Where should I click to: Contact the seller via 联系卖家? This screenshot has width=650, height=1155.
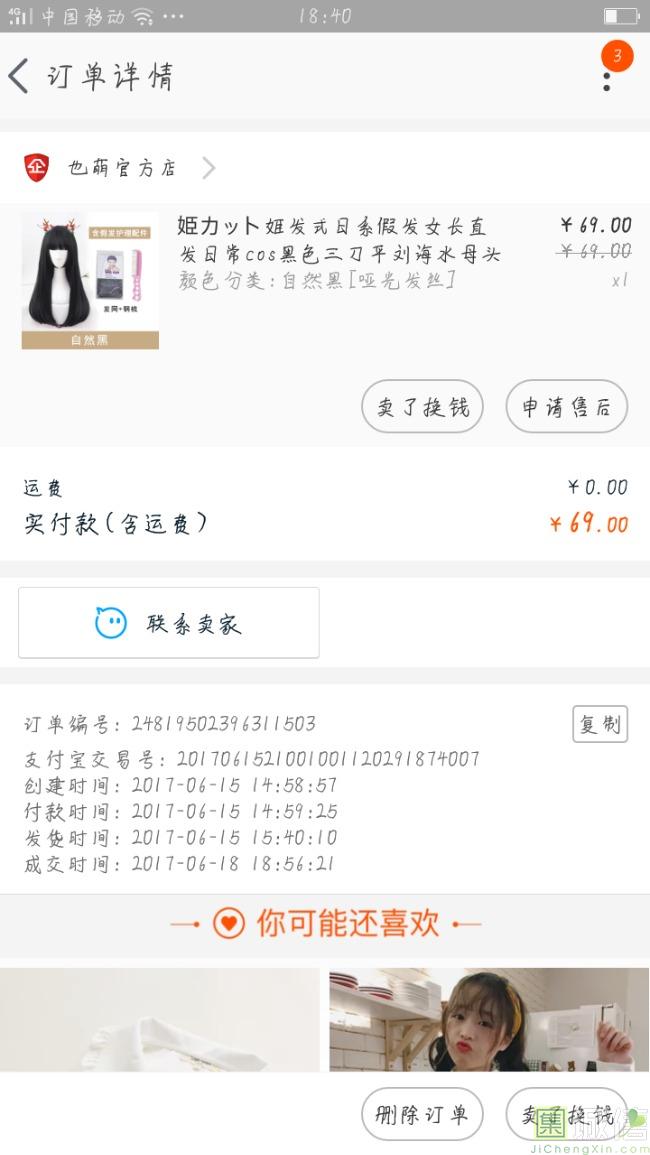(169, 623)
